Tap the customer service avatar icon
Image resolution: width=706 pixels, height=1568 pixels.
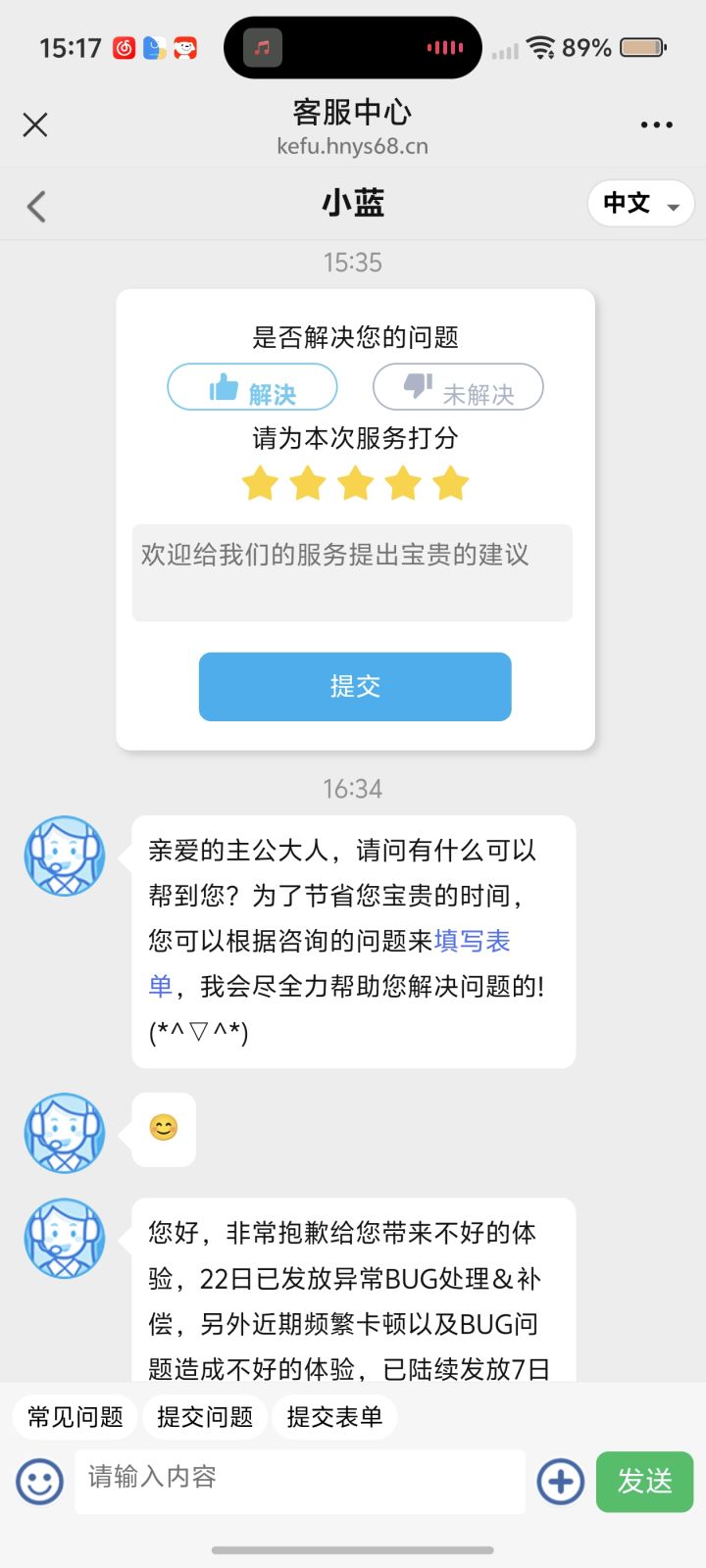65,856
